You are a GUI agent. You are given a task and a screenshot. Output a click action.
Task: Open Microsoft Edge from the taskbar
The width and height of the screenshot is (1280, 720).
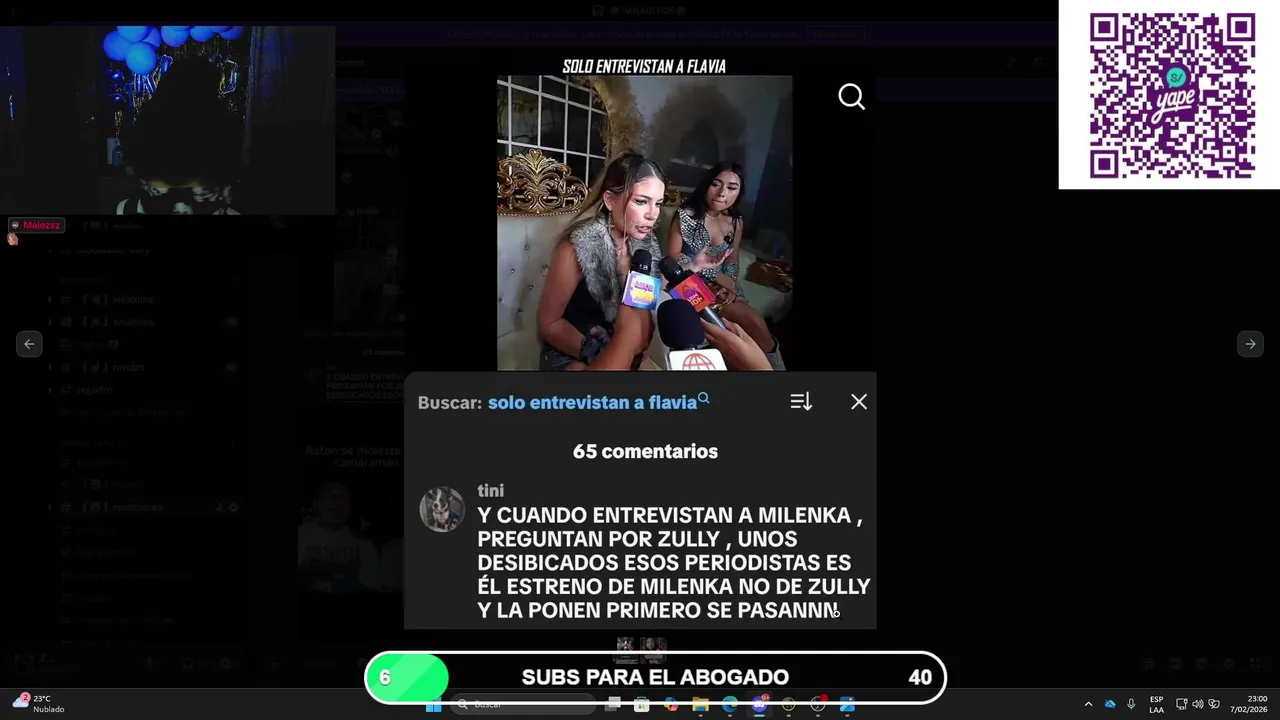coord(730,705)
